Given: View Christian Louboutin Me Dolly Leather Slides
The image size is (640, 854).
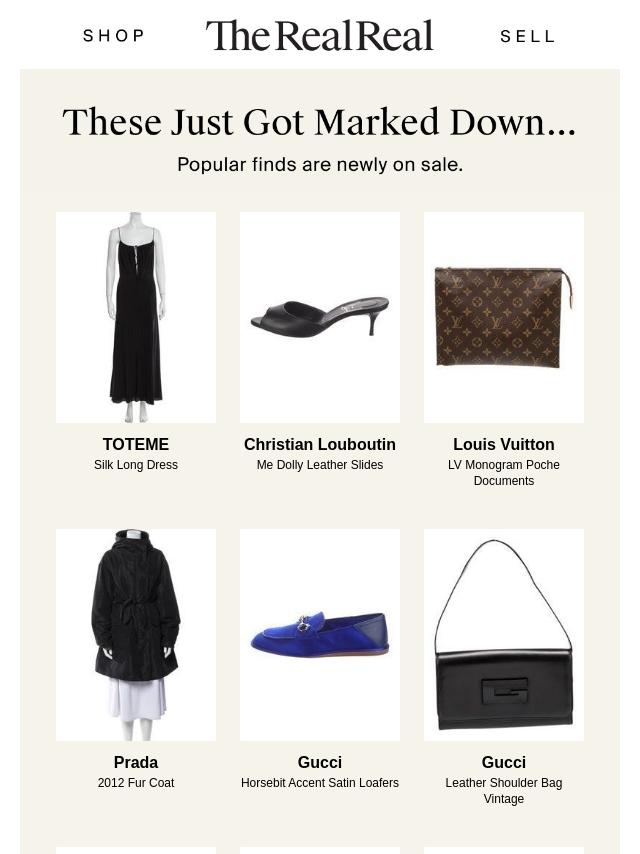Looking at the screenshot, I should 320,318.
